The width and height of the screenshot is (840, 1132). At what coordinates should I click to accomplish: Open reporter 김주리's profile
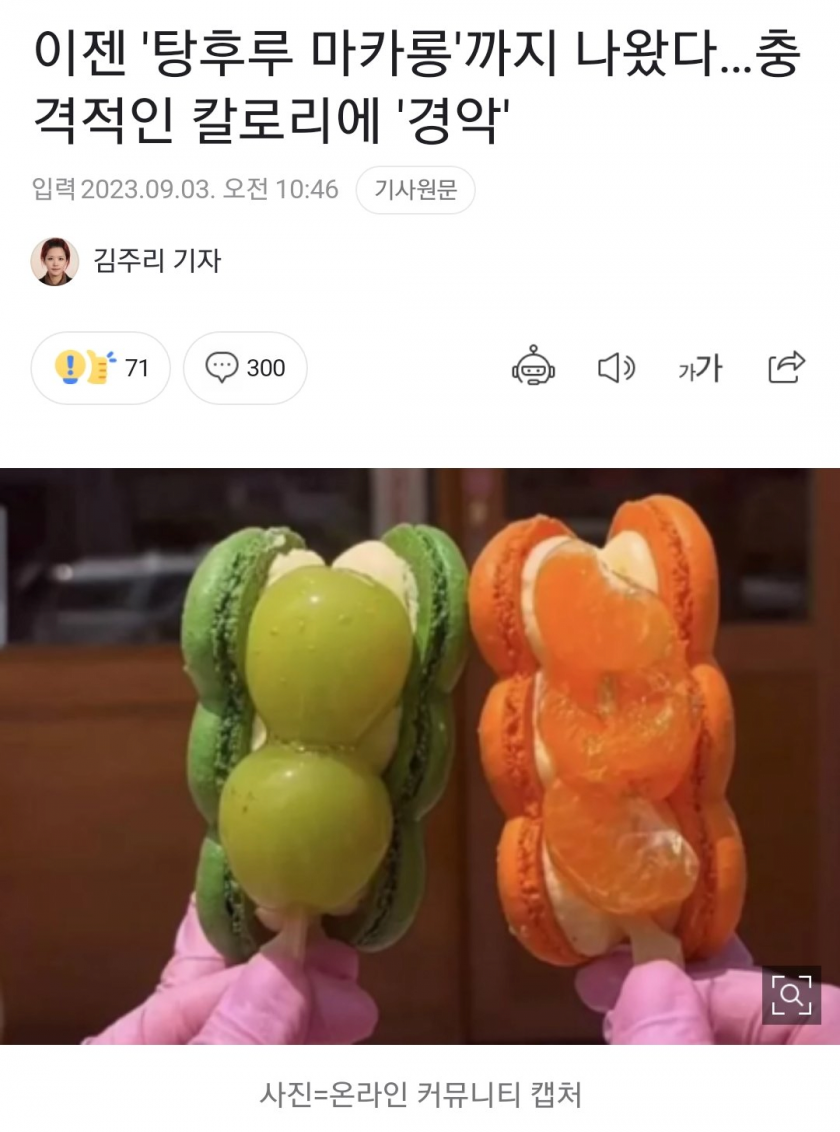tap(156, 261)
